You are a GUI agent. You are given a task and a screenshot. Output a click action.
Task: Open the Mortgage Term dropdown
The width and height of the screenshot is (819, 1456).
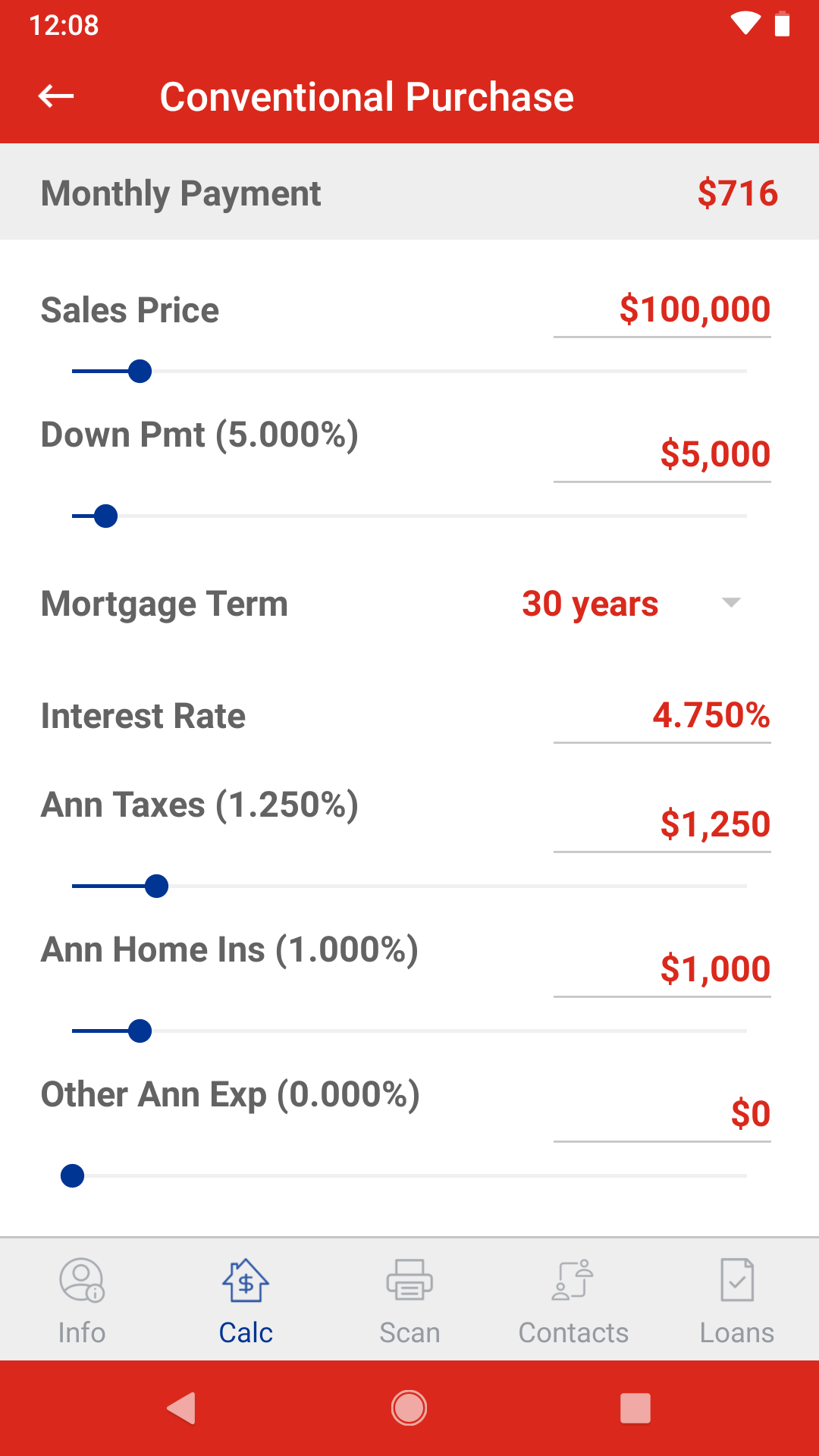[631, 604]
